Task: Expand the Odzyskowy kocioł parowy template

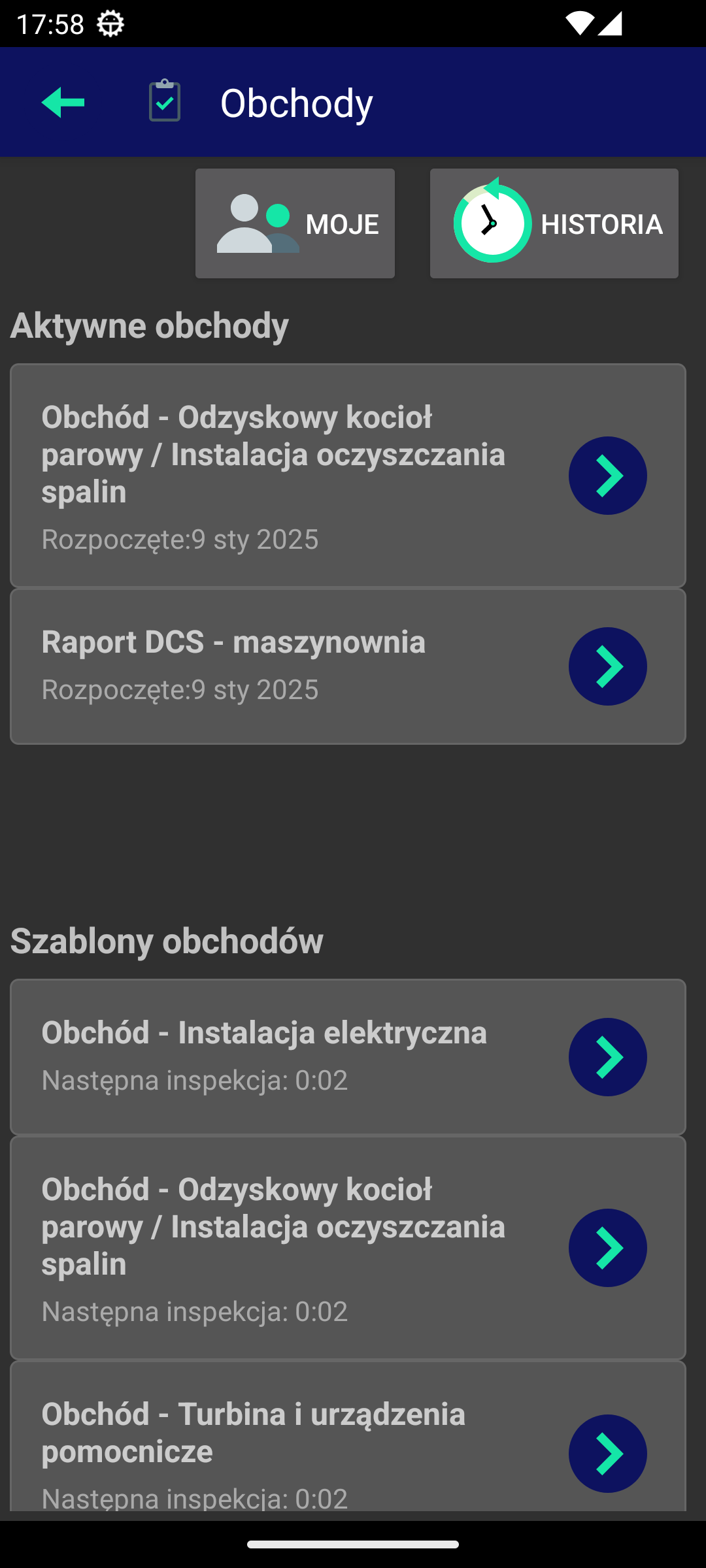Action: pyautogui.click(x=607, y=1247)
